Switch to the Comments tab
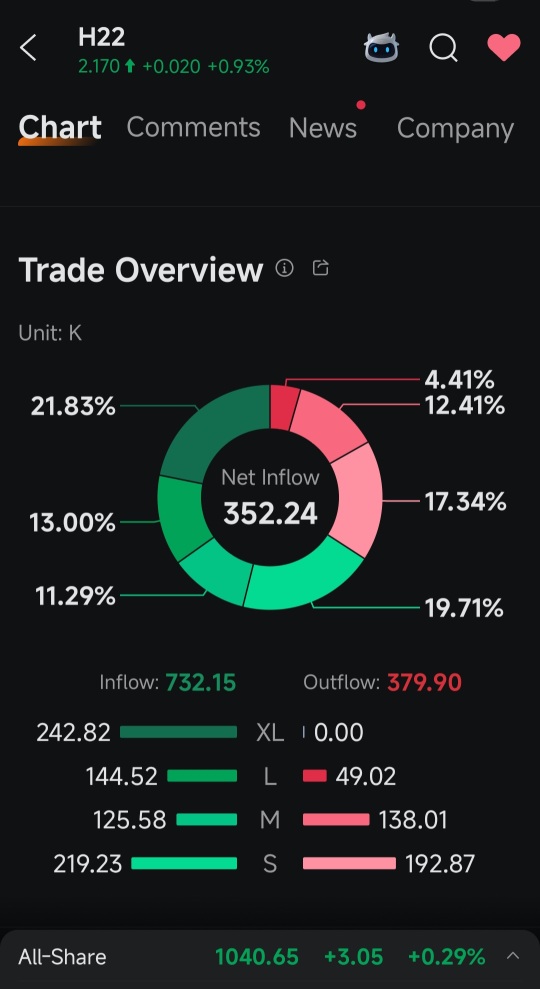The height and width of the screenshot is (989, 540). [193, 128]
